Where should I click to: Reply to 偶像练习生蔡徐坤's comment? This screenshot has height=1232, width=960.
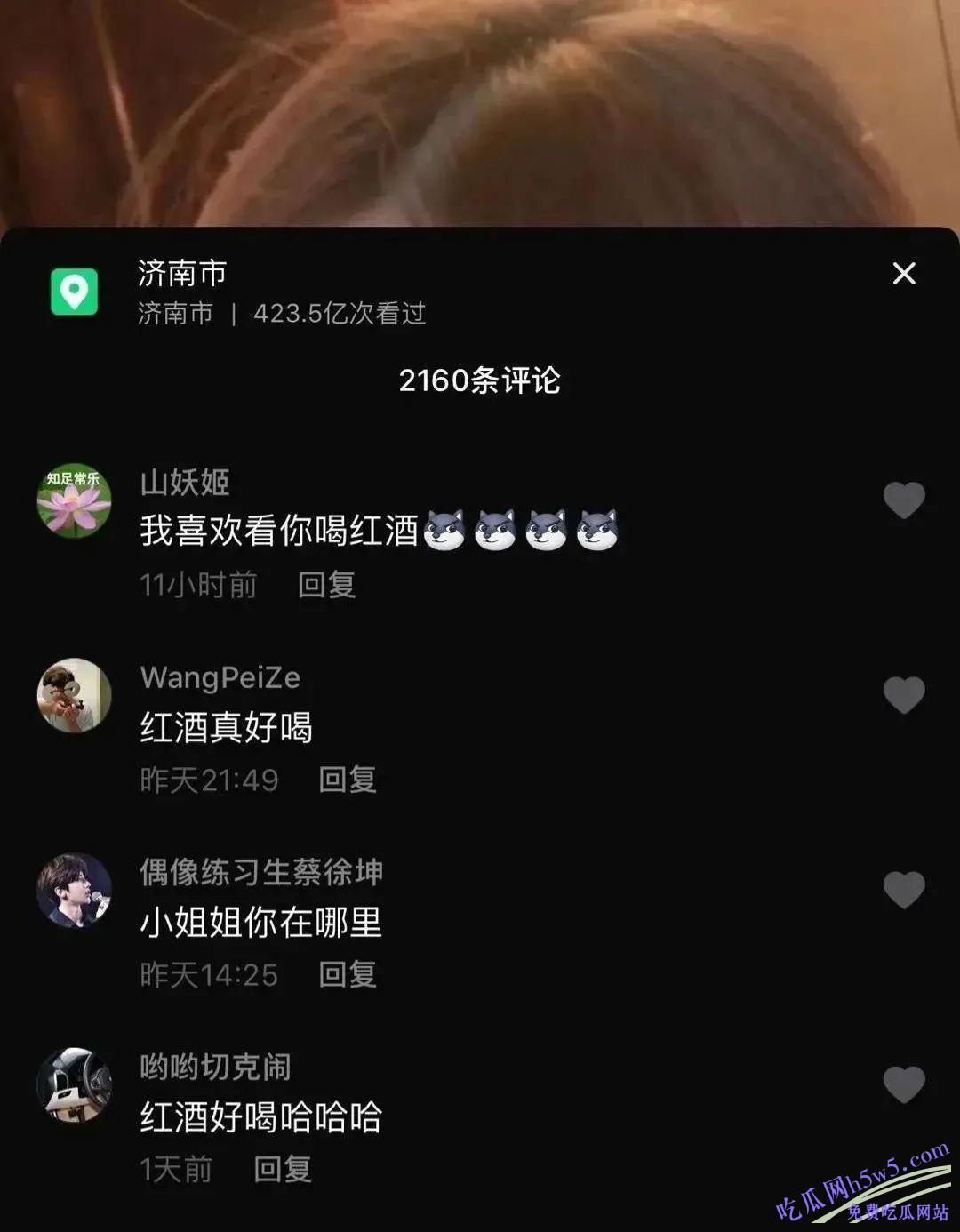pyautogui.click(x=348, y=974)
